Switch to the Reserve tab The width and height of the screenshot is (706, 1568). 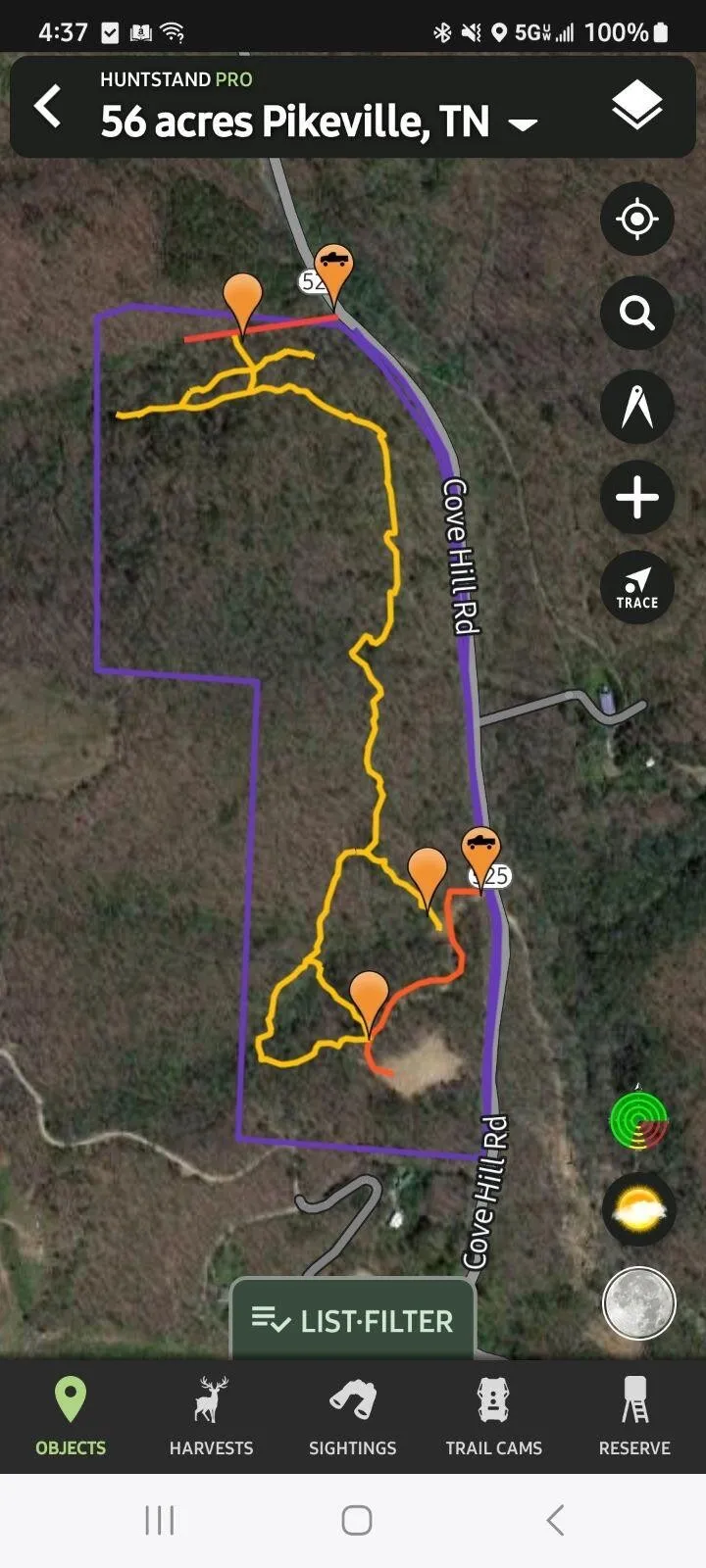coord(634,1416)
